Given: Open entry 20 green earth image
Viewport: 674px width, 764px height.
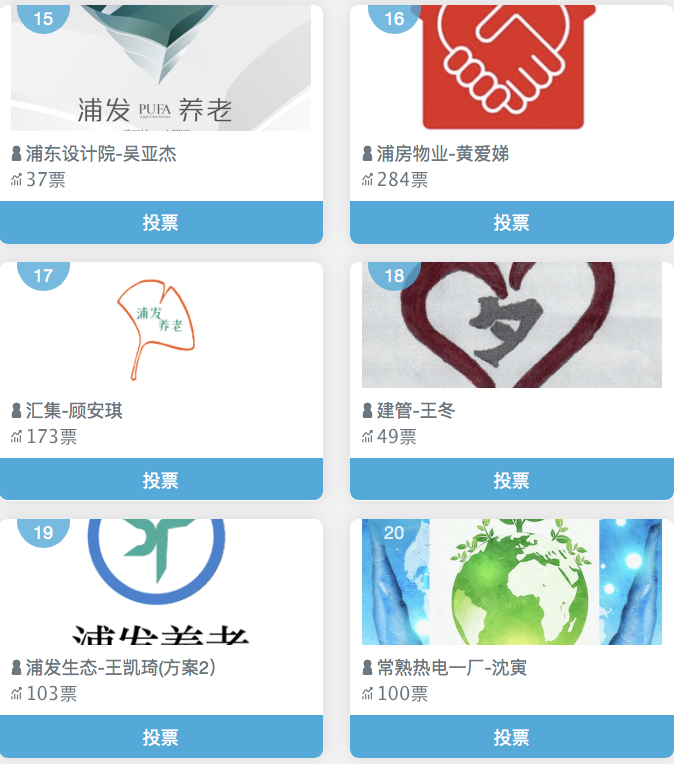Looking at the screenshot, I should (511, 583).
